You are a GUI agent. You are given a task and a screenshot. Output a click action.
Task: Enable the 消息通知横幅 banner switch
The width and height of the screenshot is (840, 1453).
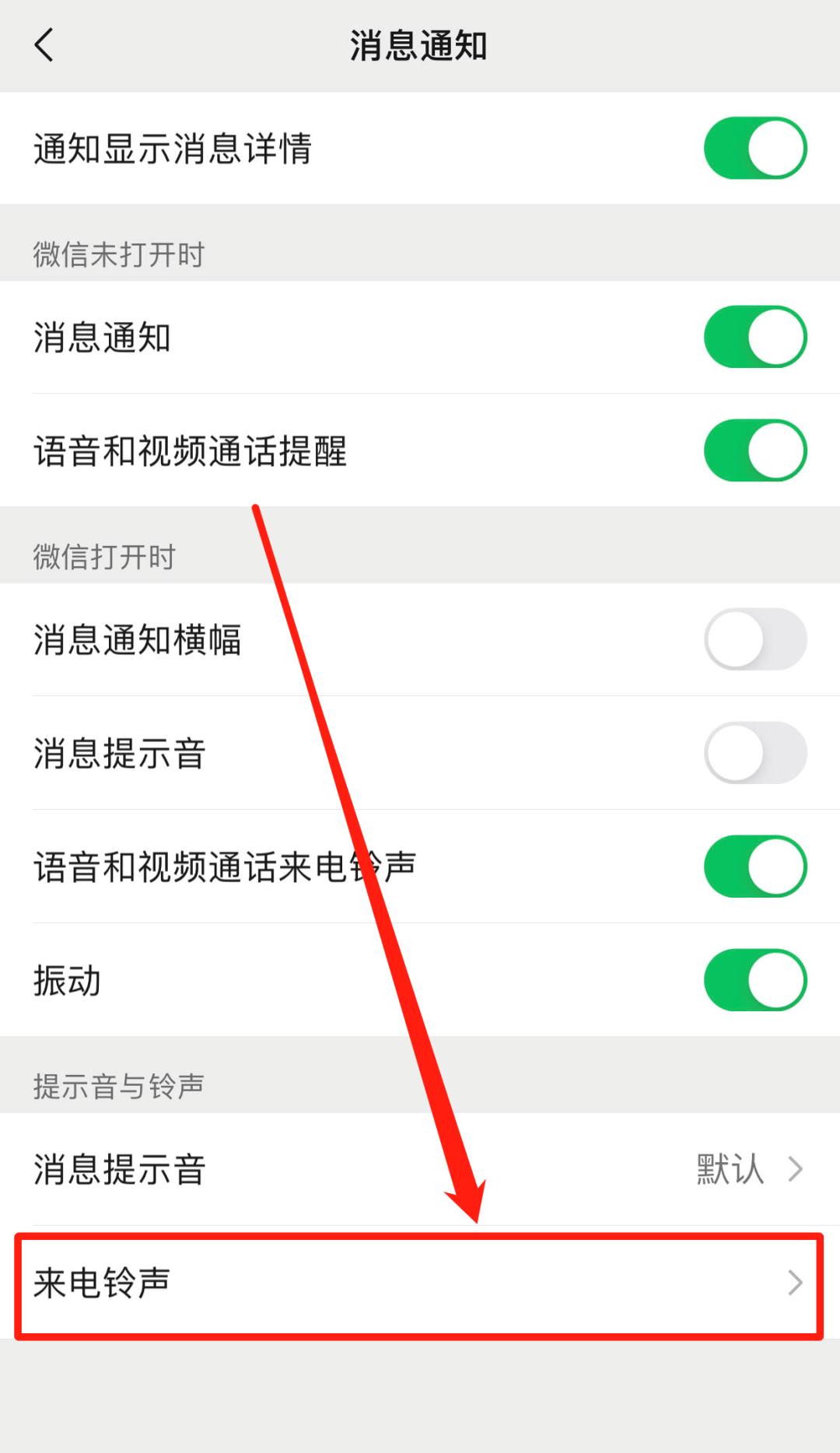753,639
